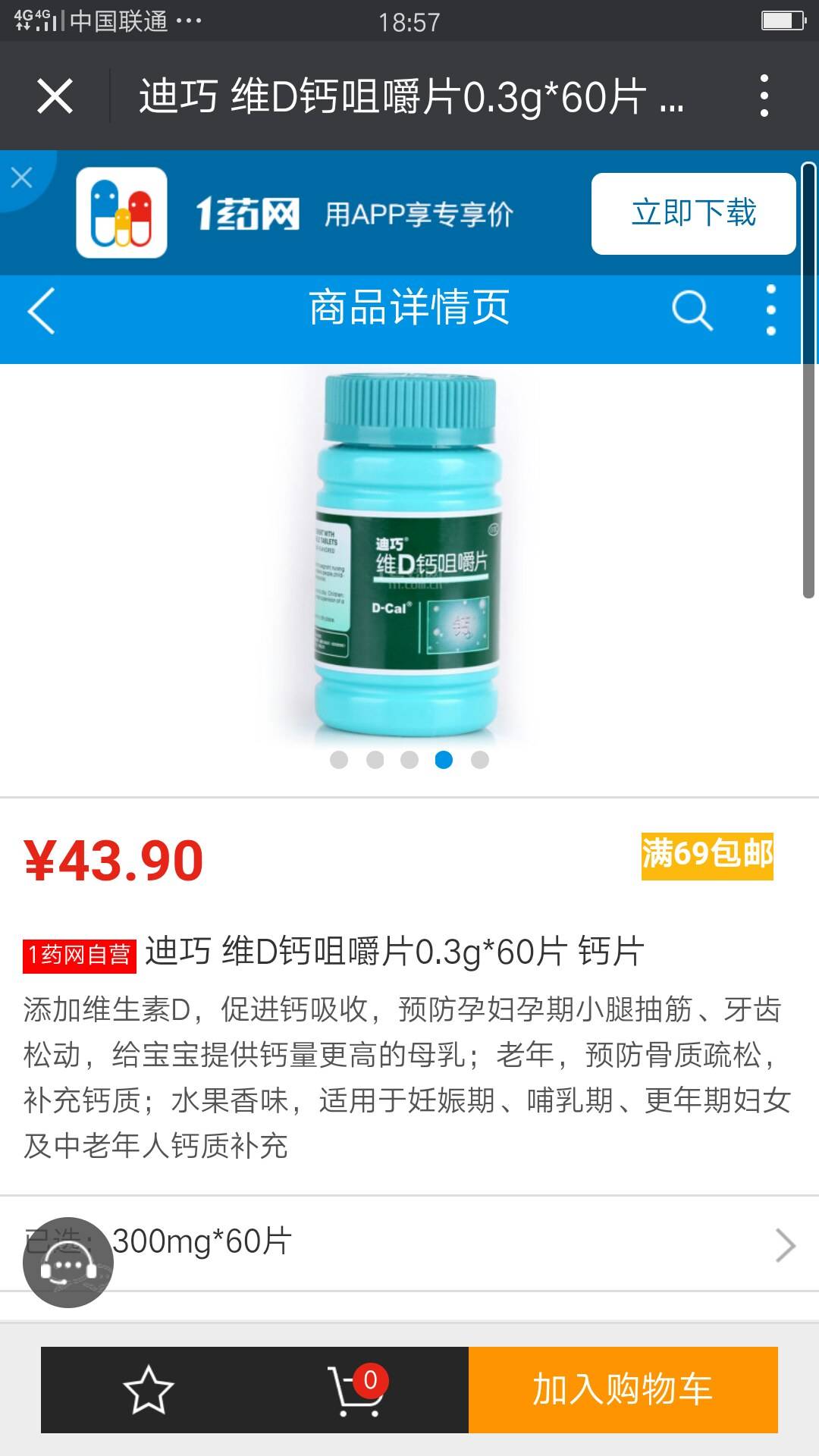Add product to favorites with star
This screenshot has height=1456, width=819.
click(148, 1390)
